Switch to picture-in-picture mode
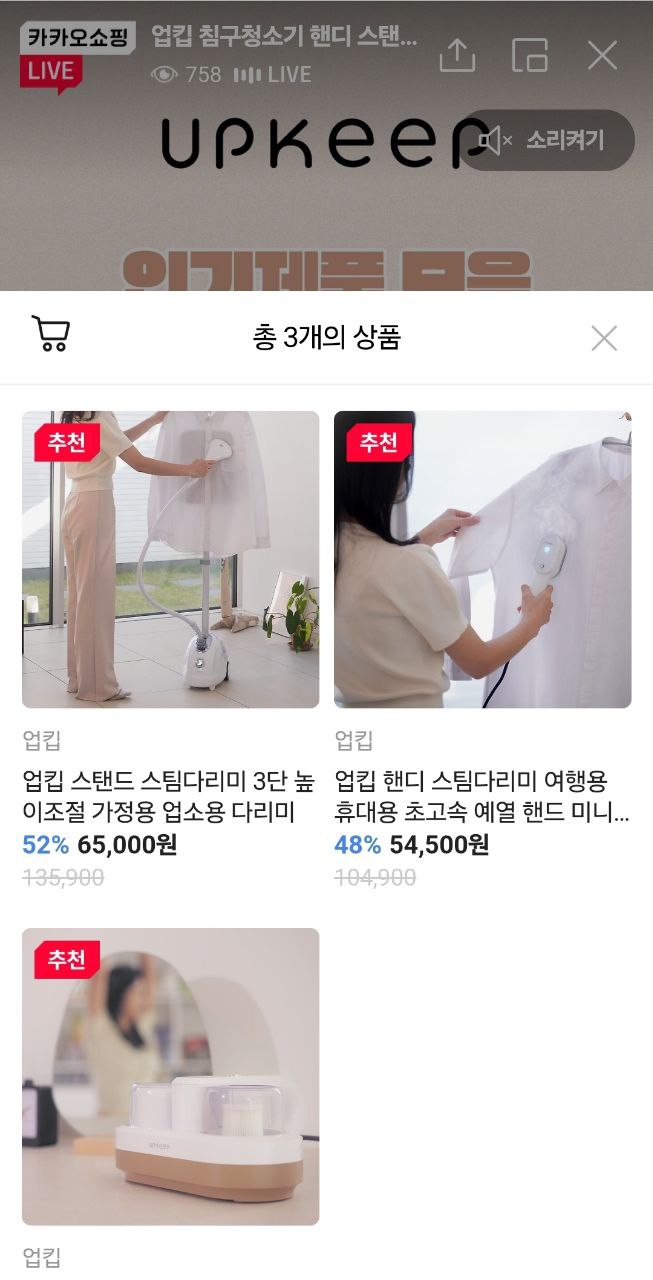 (529, 55)
